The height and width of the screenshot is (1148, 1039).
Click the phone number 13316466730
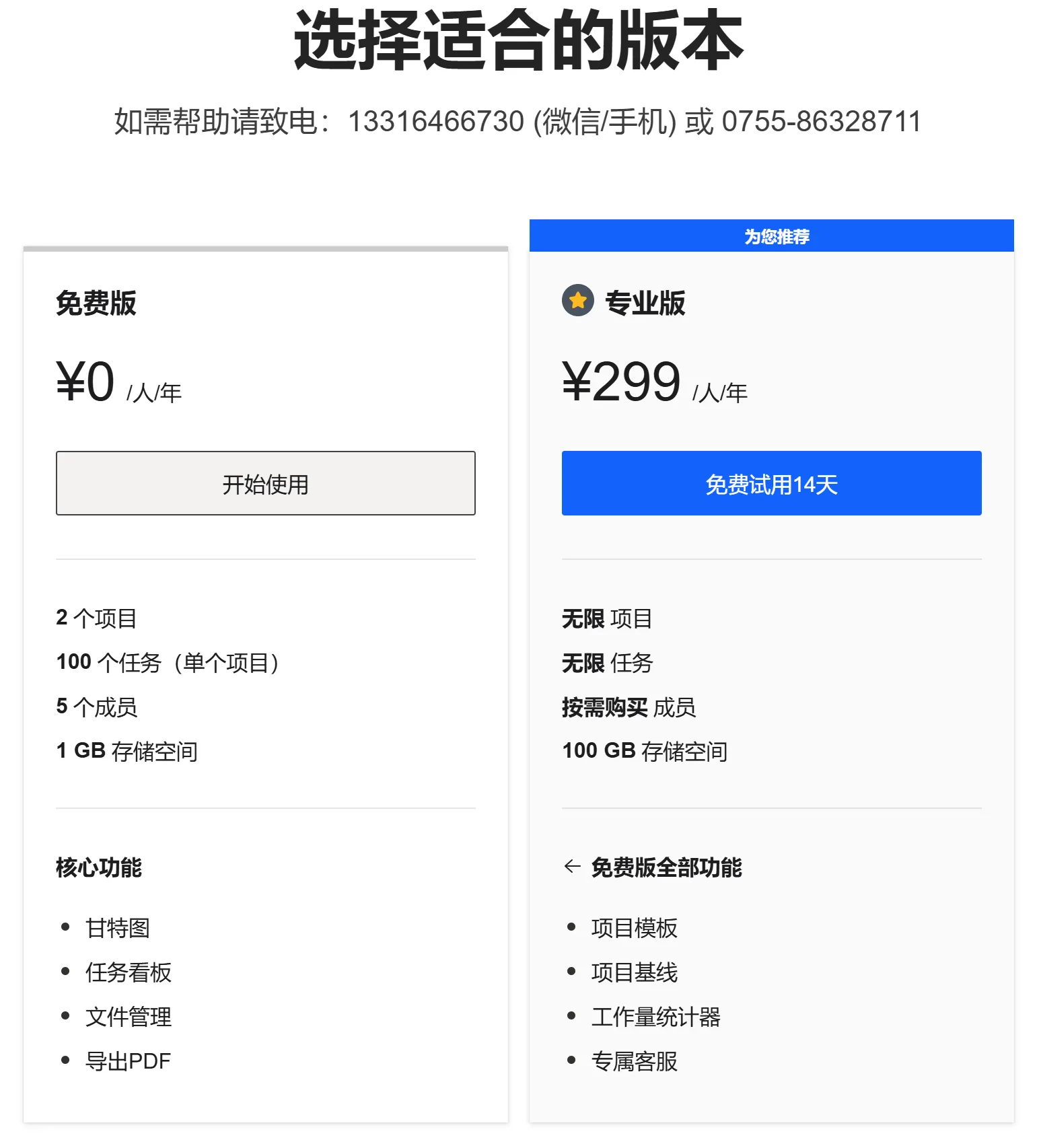tap(437, 121)
